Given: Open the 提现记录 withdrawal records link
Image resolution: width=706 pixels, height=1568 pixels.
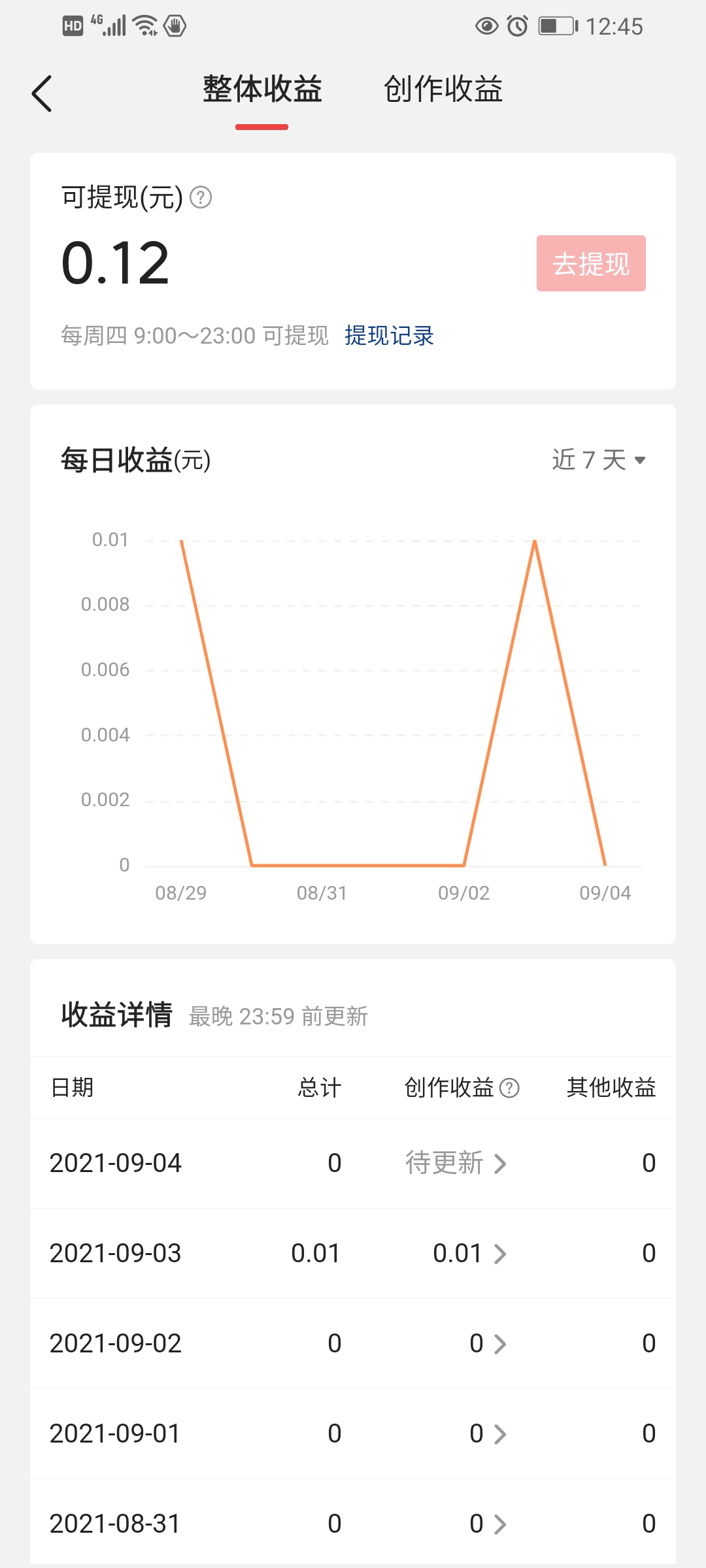Looking at the screenshot, I should point(390,335).
